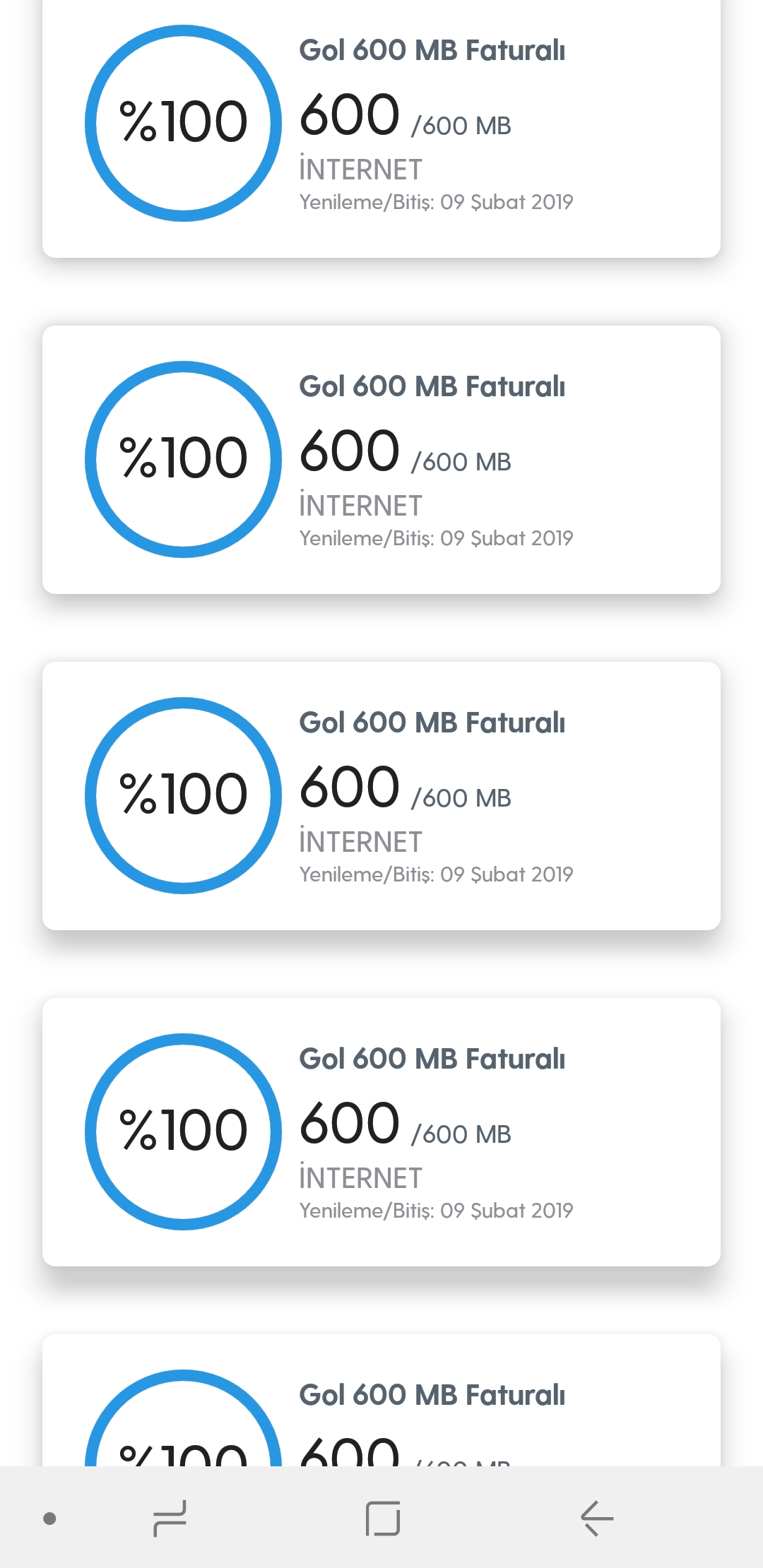Go back using the navigation bar arrow
Screen dimensions: 763x1568
[596, 1519]
